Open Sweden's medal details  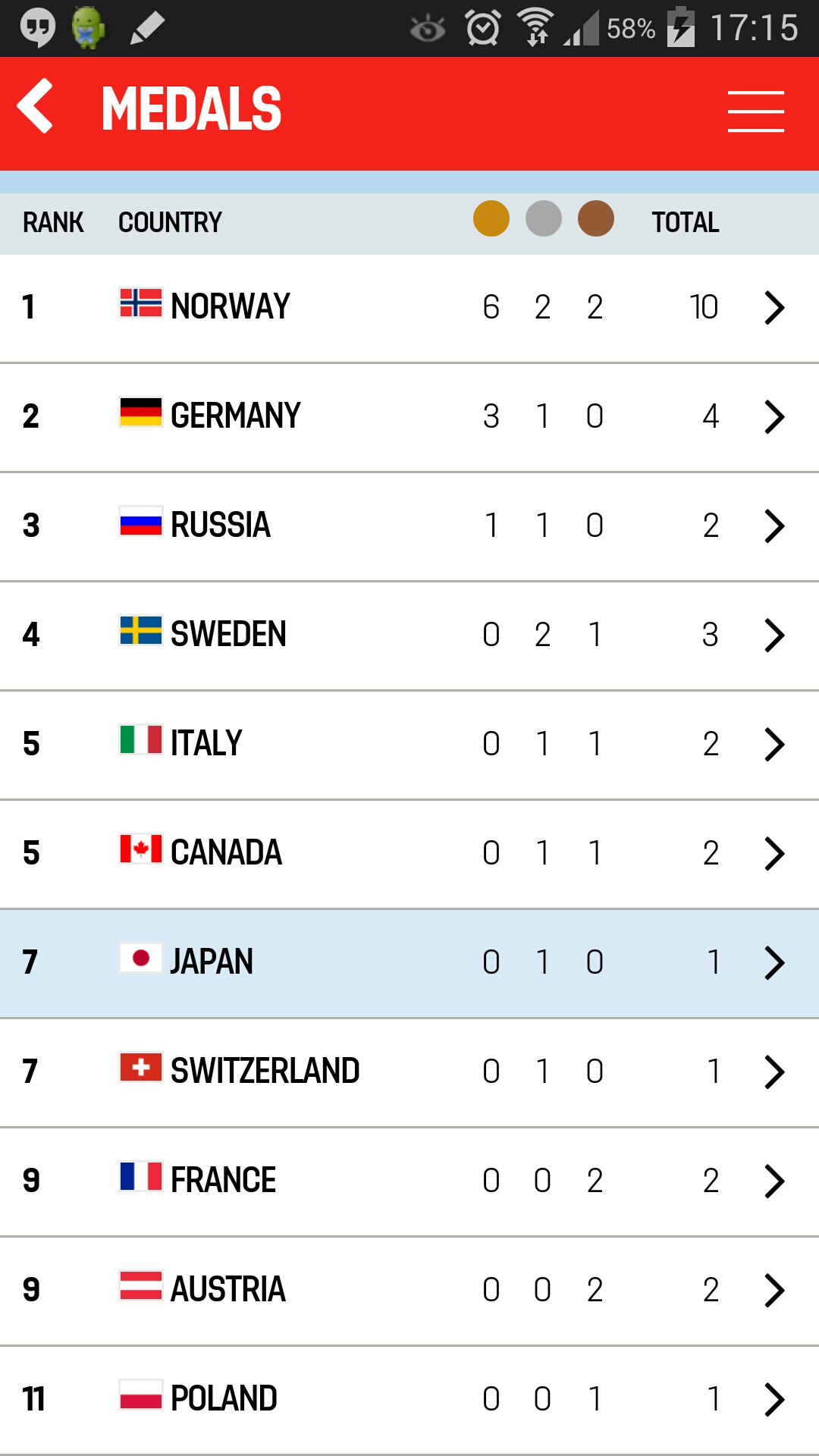click(409, 636)
